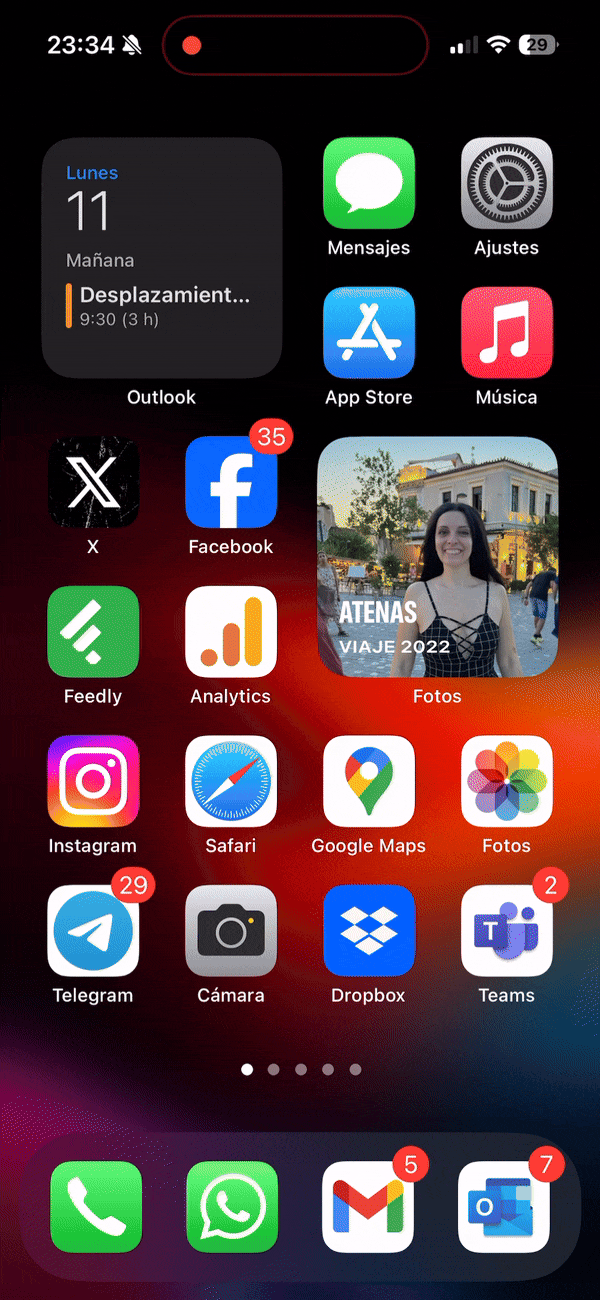
Task: Open Ajustes settings app
Action: pyautogui.click(x=507, y=184)
